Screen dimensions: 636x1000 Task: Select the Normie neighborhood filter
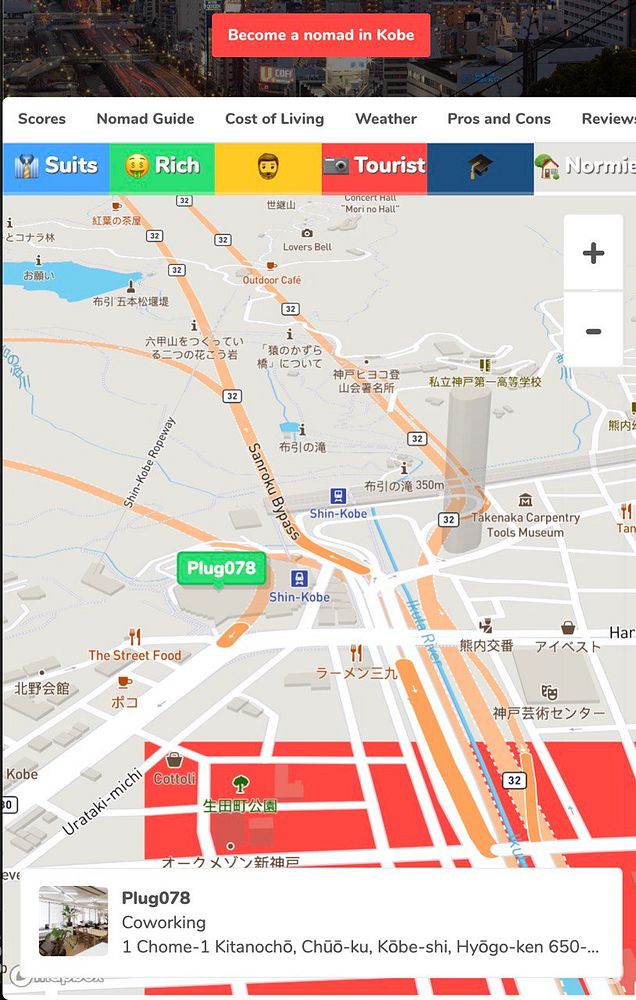point(586,166)
